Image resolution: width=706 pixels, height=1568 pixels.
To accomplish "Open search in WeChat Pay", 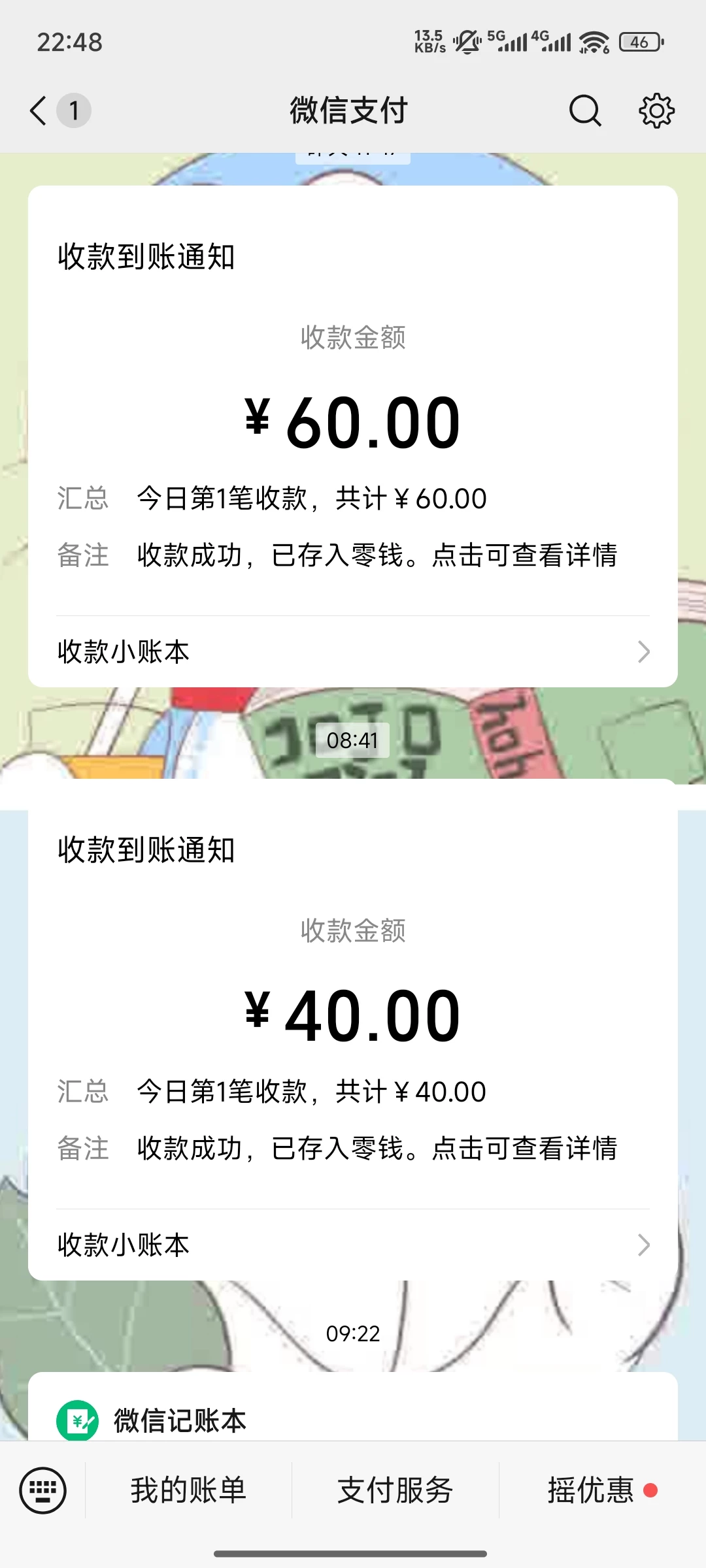I will pyautogui.click(x=585, y=110).
